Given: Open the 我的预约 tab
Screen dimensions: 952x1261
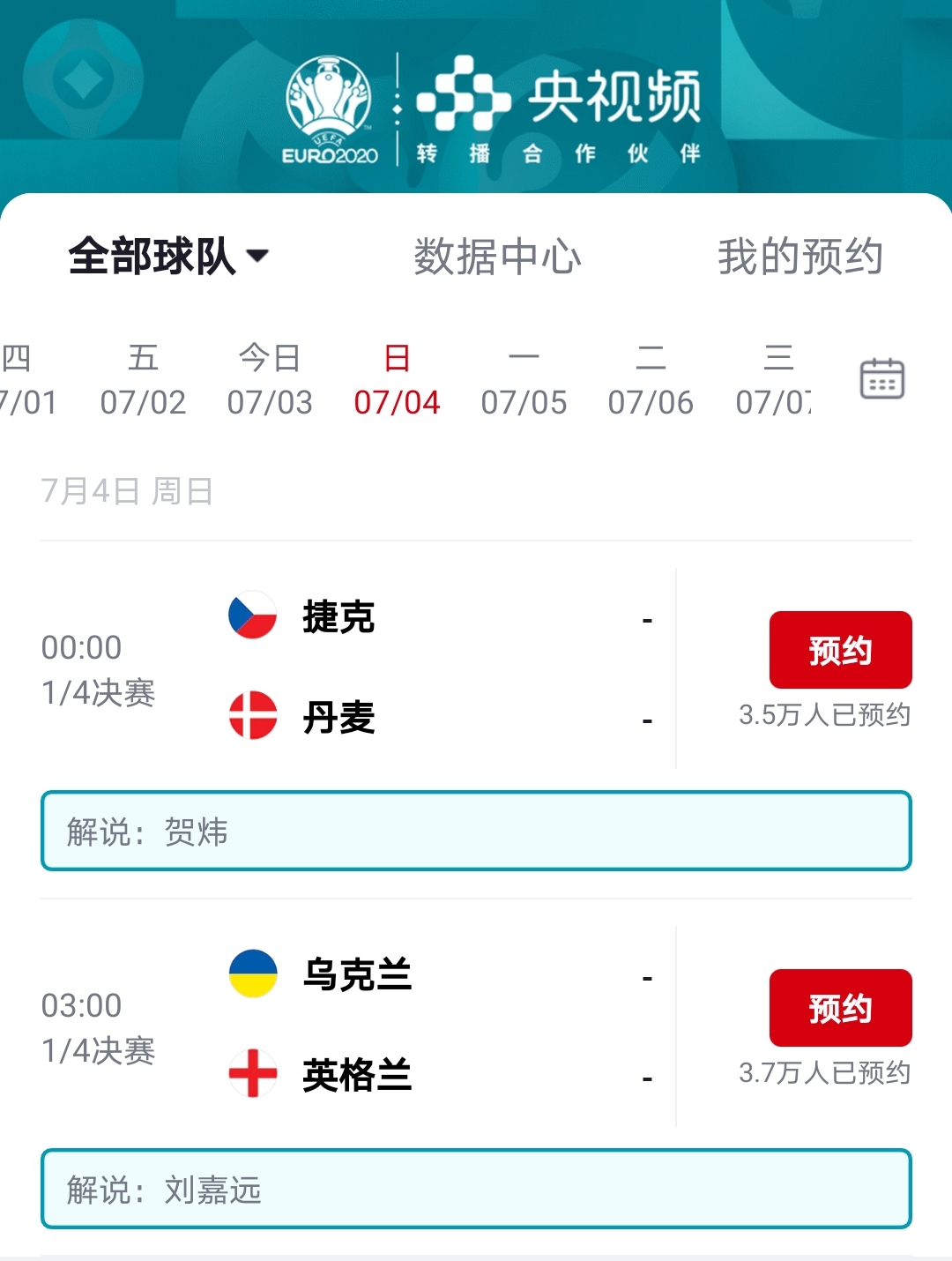Looking at the screenshot, I should point(800,257).
